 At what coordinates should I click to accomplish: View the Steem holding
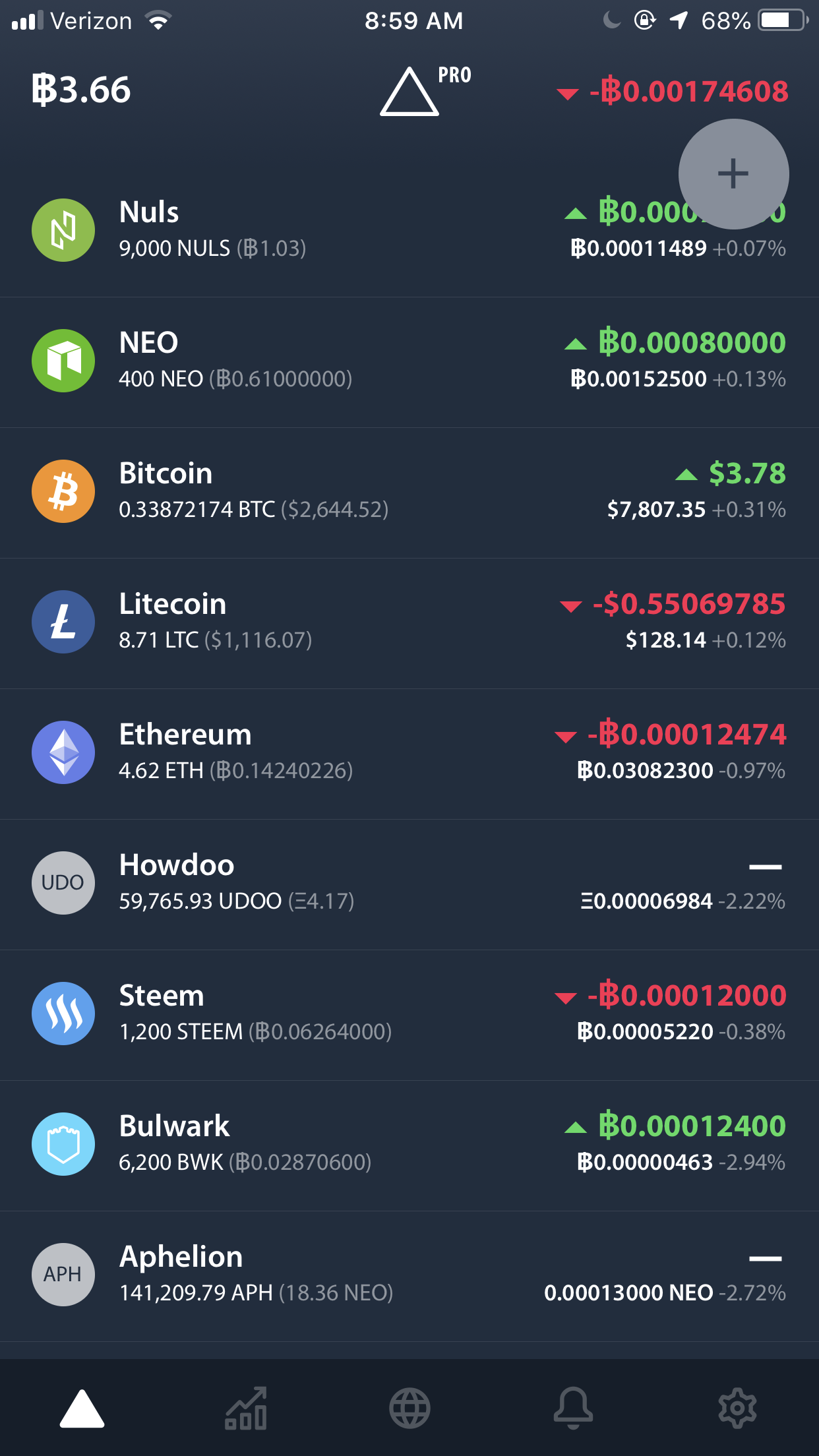409,1014
